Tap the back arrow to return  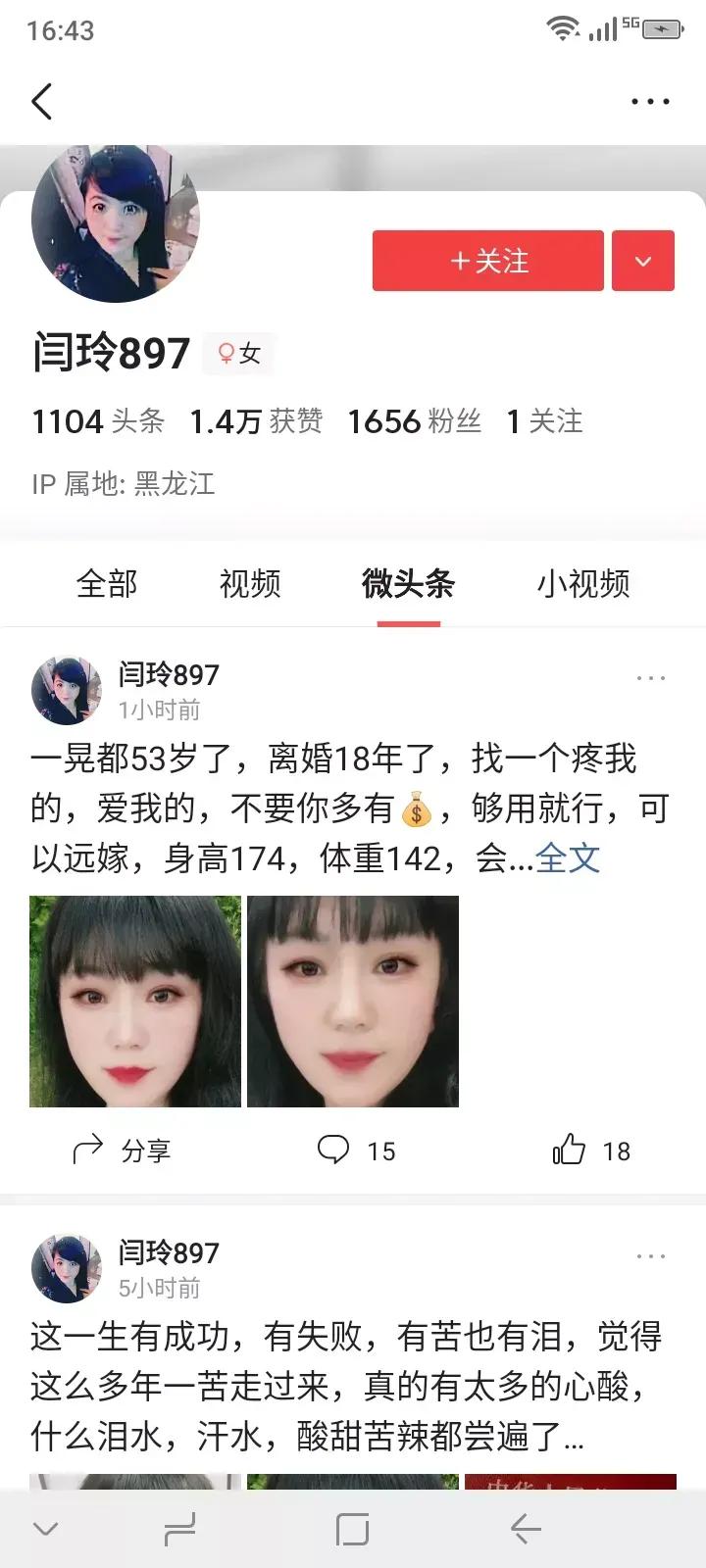42,101
